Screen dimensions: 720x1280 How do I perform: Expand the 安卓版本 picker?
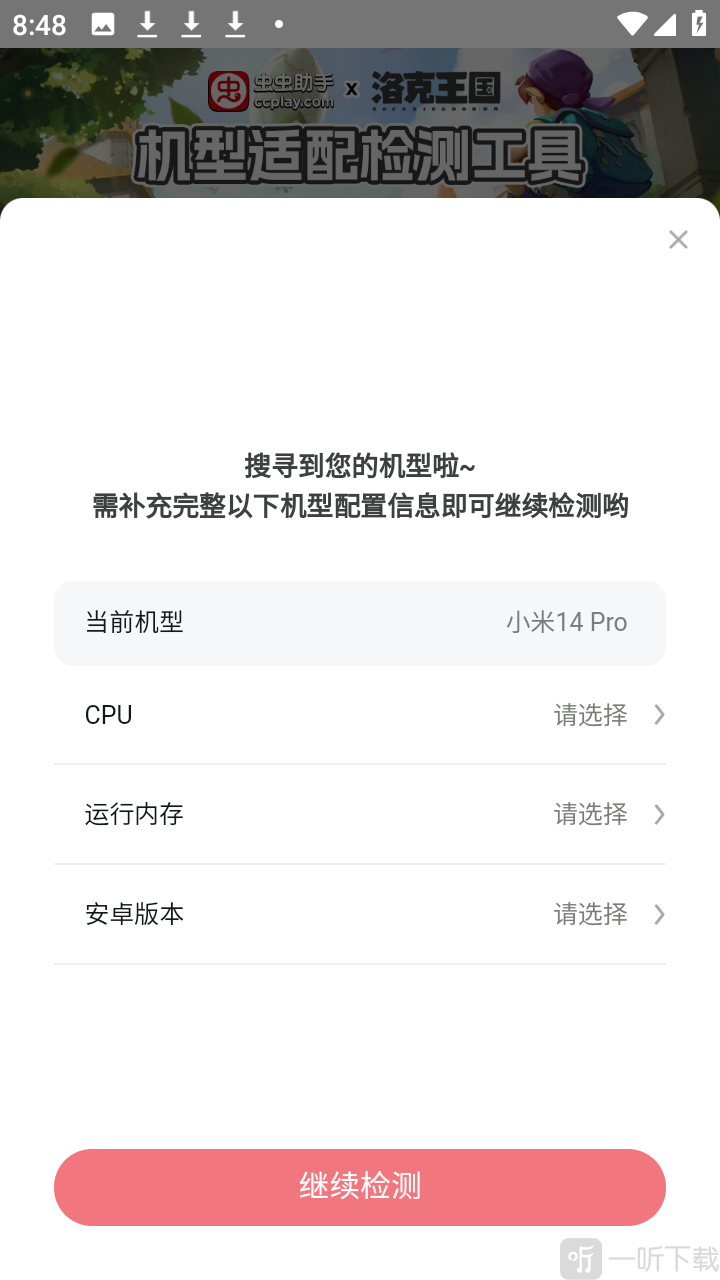pyautogui.click(x=360, y=914)
